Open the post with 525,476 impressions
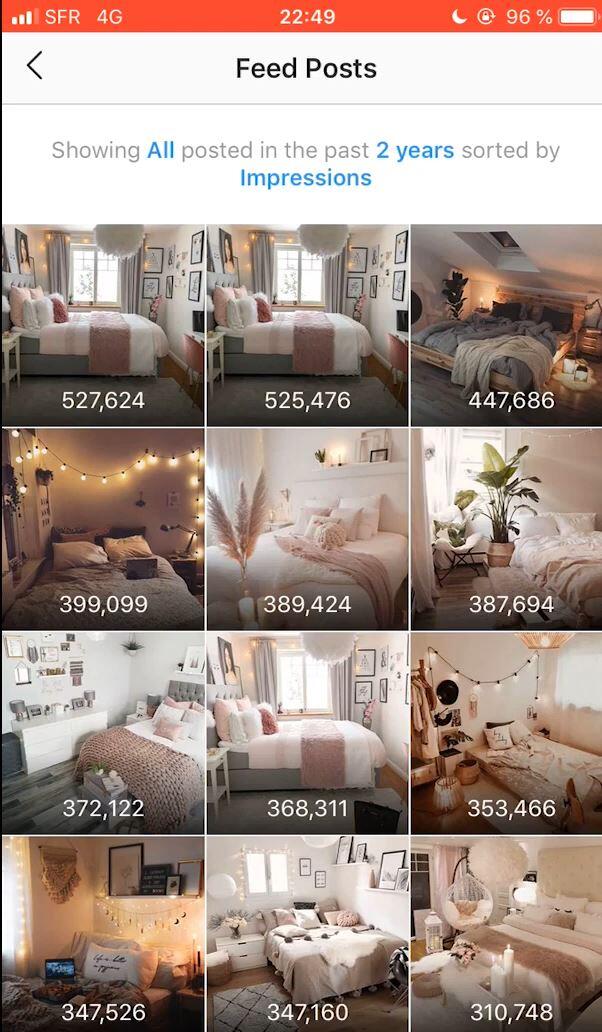The width and height of the screenshot is (602, 1032). point(306,325)
